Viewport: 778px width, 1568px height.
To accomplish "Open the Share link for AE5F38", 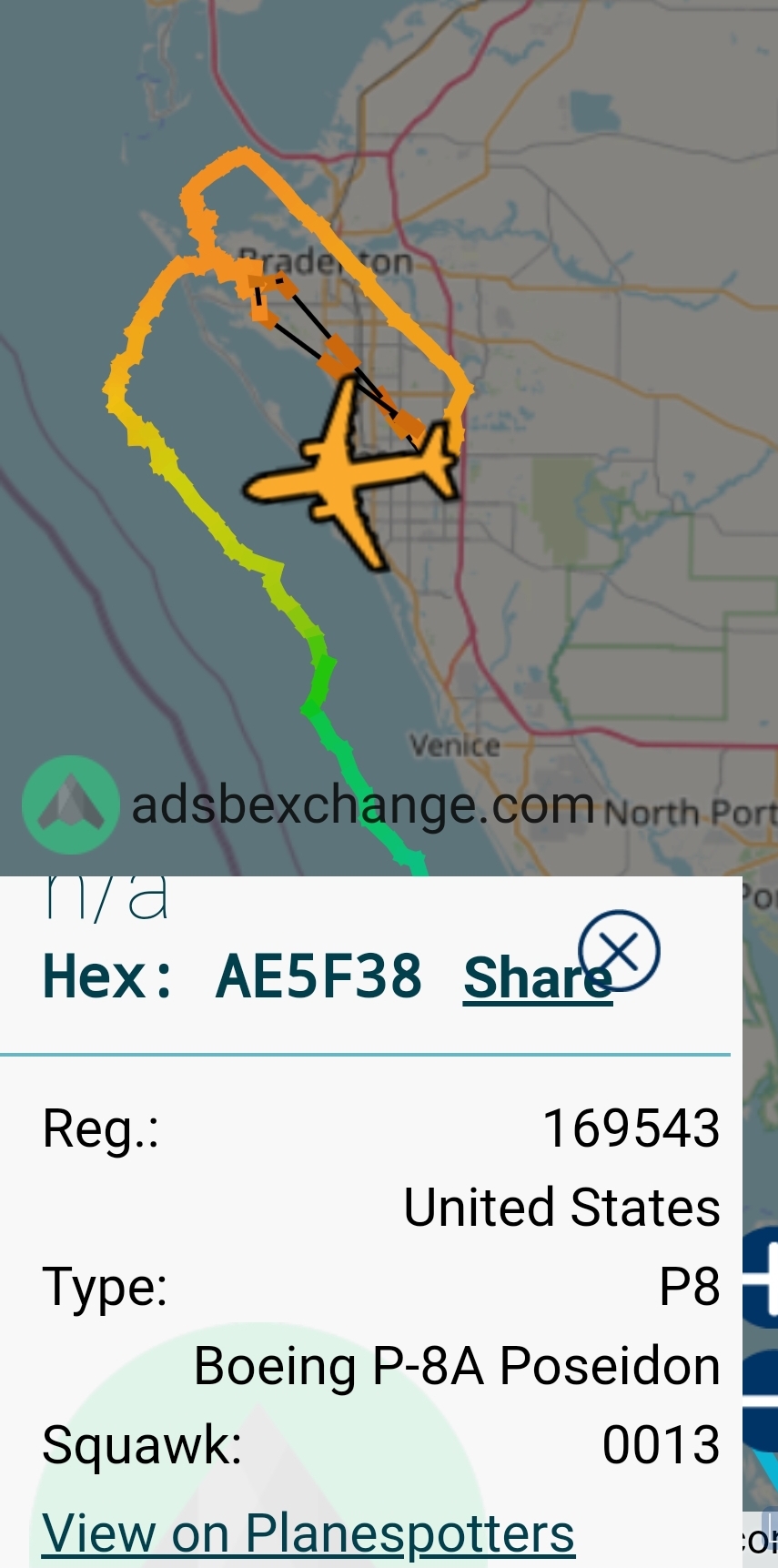I will coord(538,978).
